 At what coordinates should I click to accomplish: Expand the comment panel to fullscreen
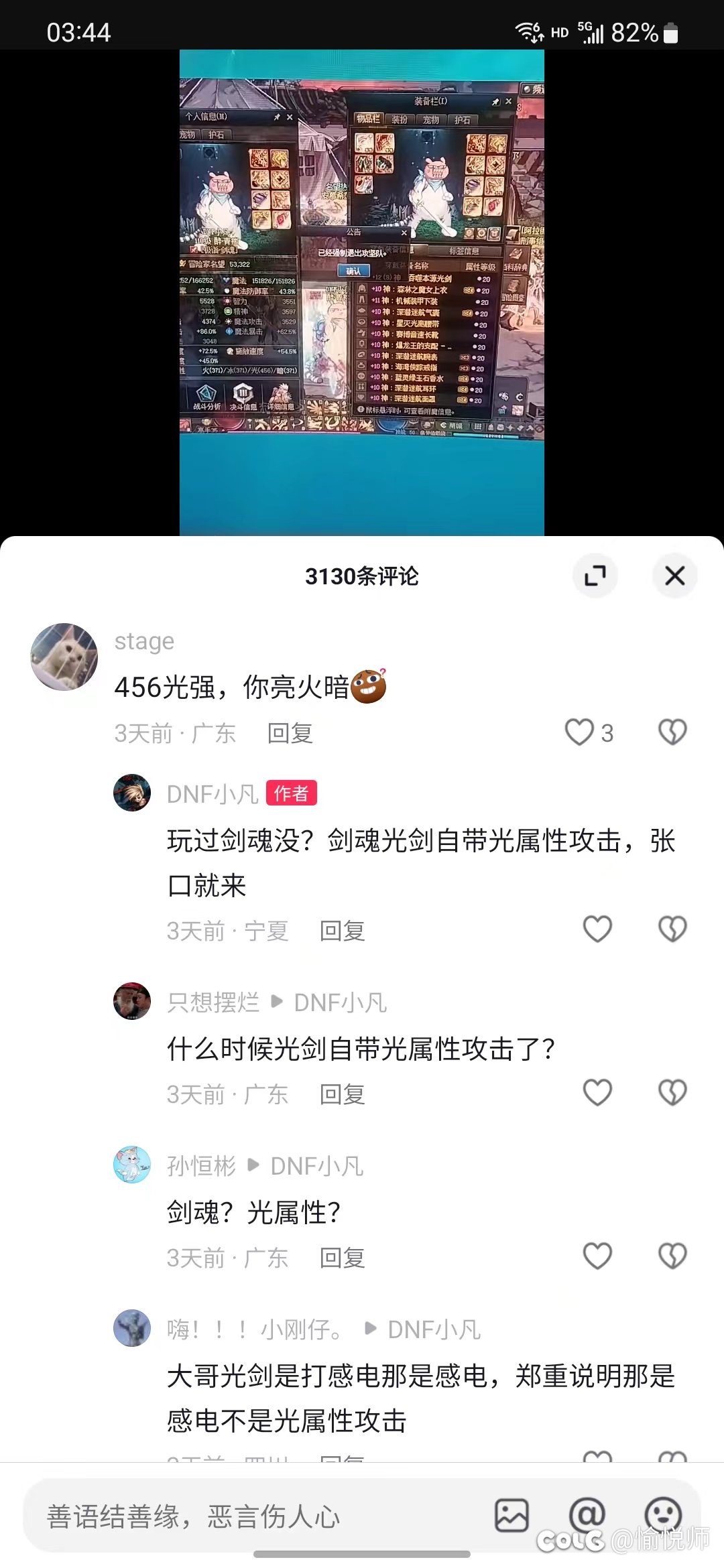596,576
